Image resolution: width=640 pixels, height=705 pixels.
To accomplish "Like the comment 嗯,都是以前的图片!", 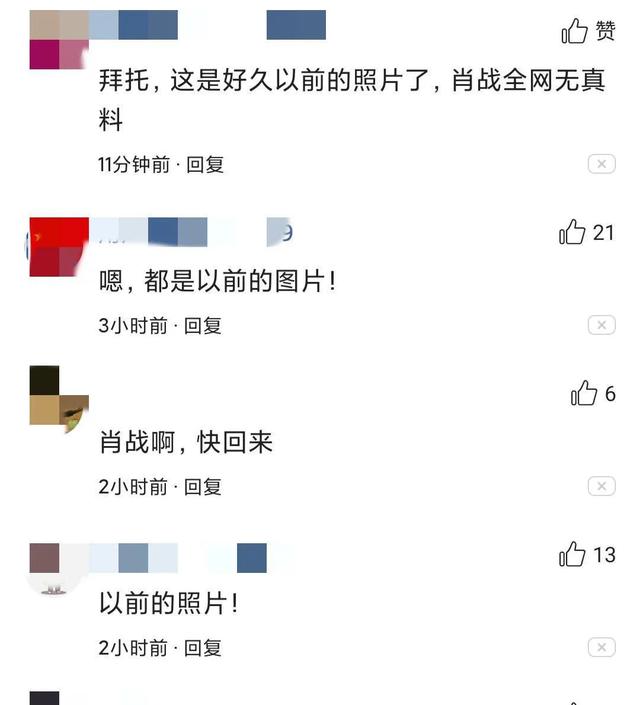I will point(572,233).
